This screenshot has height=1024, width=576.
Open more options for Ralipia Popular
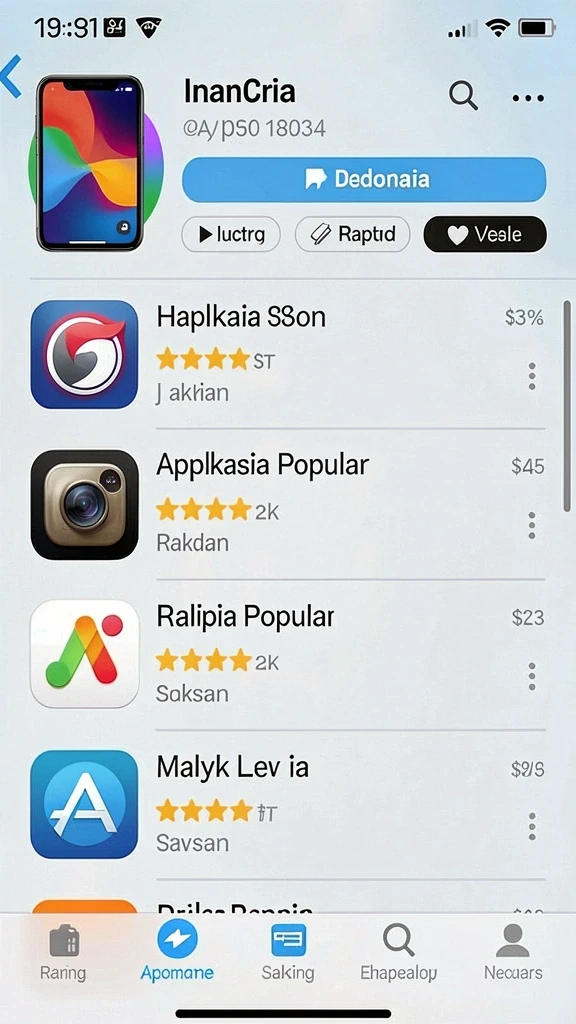(532, 676)
